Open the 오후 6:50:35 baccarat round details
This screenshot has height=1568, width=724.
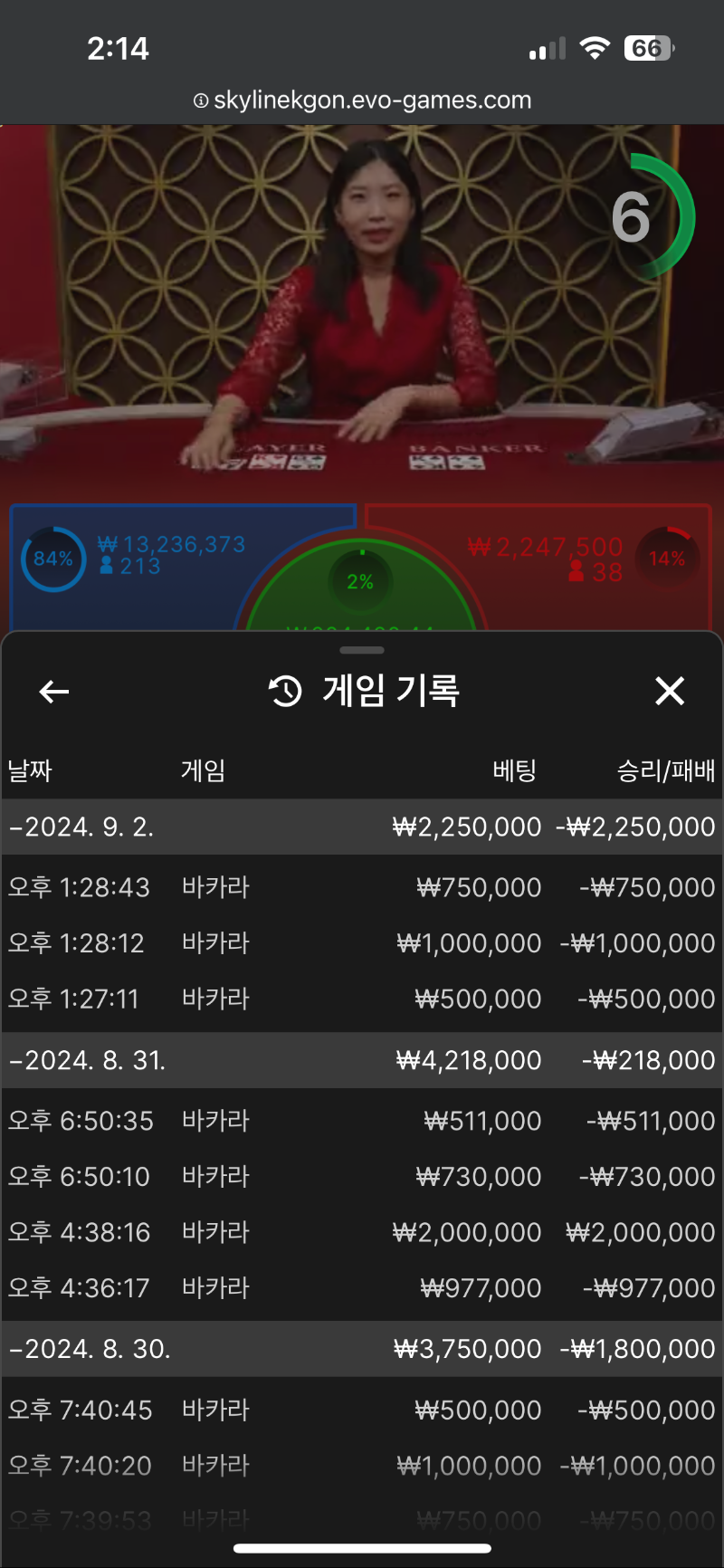coord(362,1121)
